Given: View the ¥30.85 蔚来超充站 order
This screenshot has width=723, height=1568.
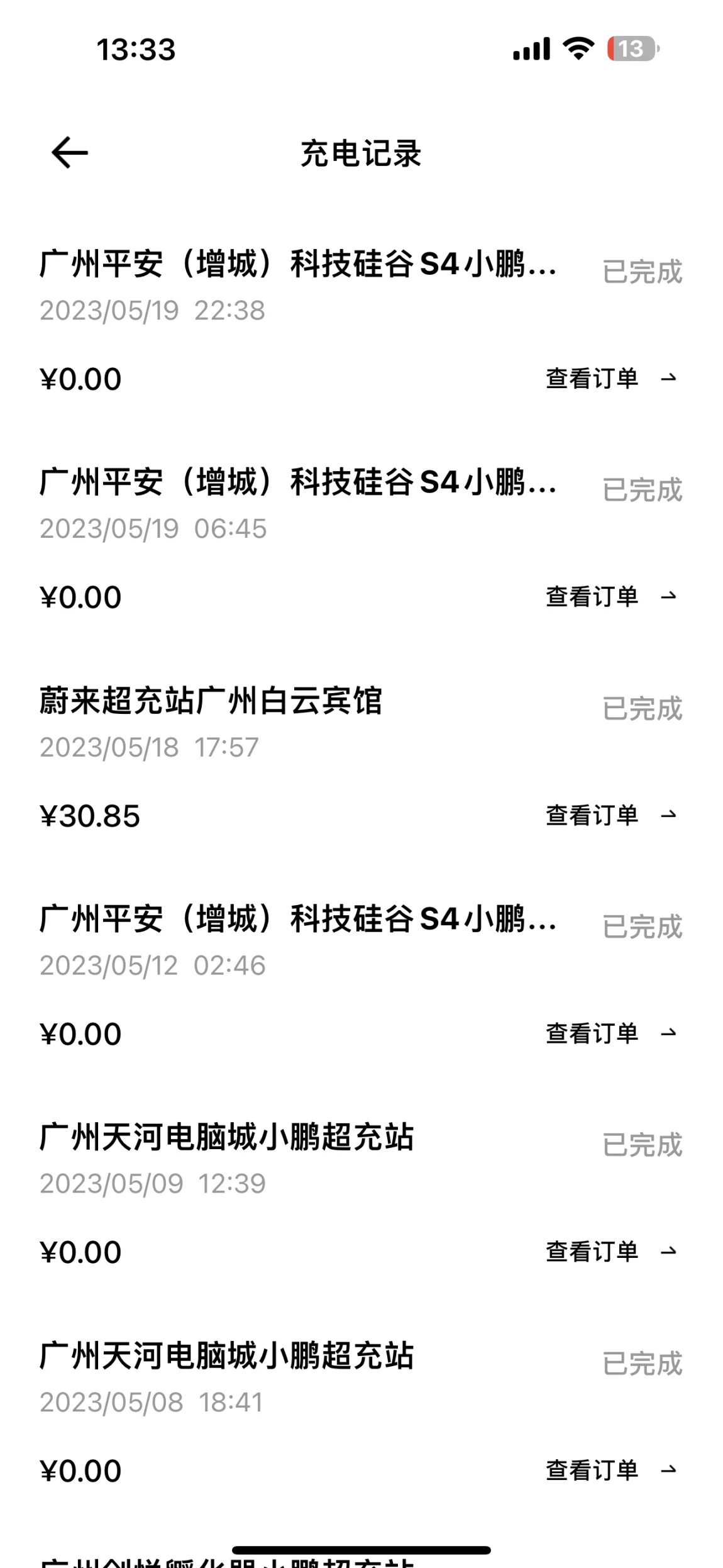Looking at the screenshot, I should [x=611, y=816].
